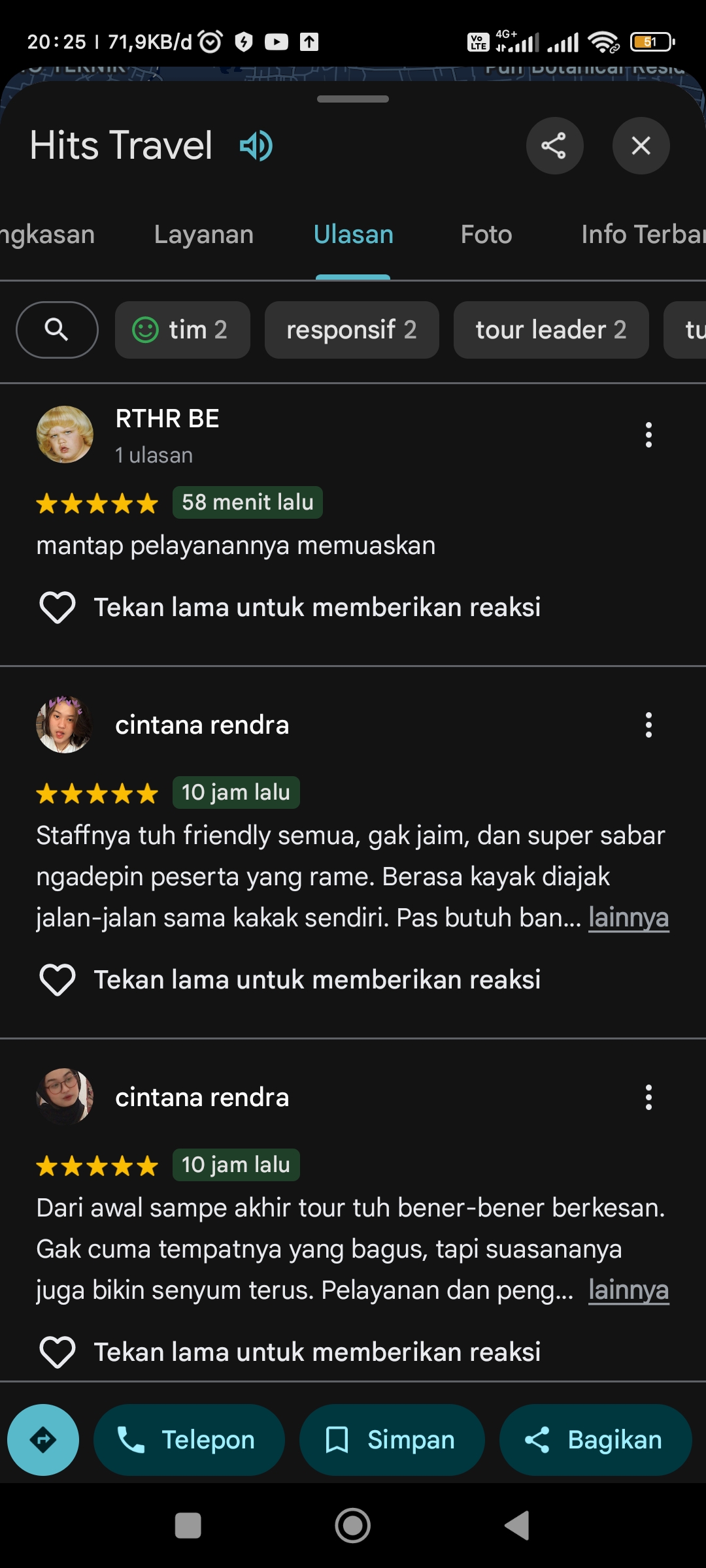Switch to the Layanan tab
Screen dimensions: 706x1568
tap(204, 235)
